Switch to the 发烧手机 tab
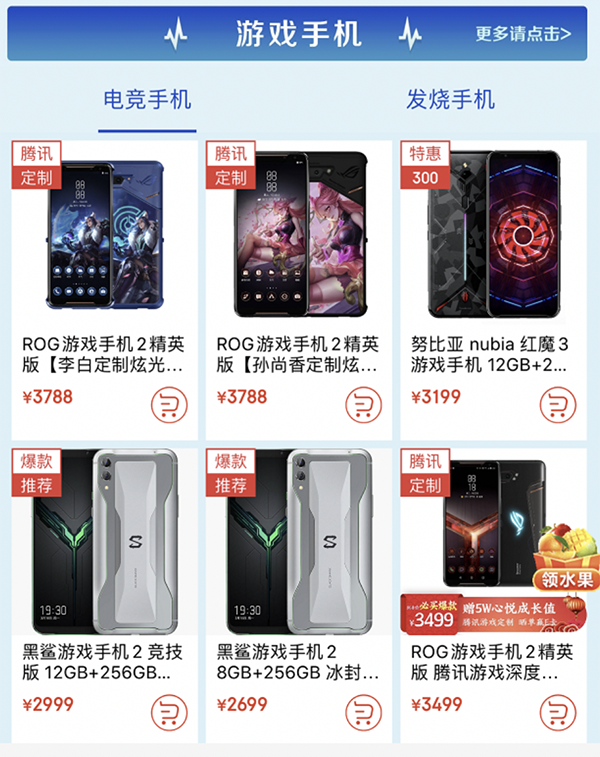This screenshot has width=600, height=757. coord(450,100)
